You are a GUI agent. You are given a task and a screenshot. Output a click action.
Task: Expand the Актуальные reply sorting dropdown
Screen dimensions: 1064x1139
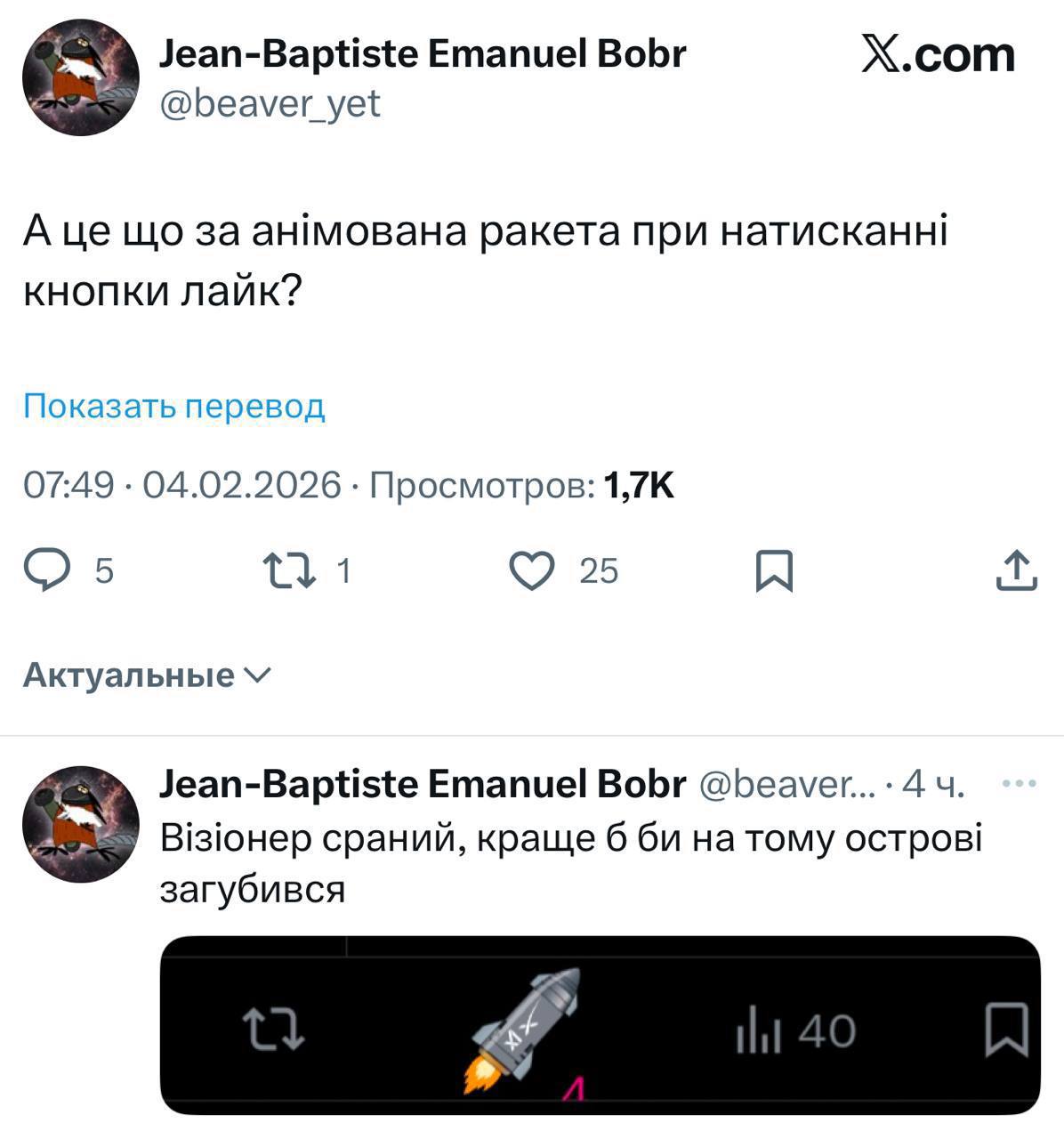pos(146,675)
